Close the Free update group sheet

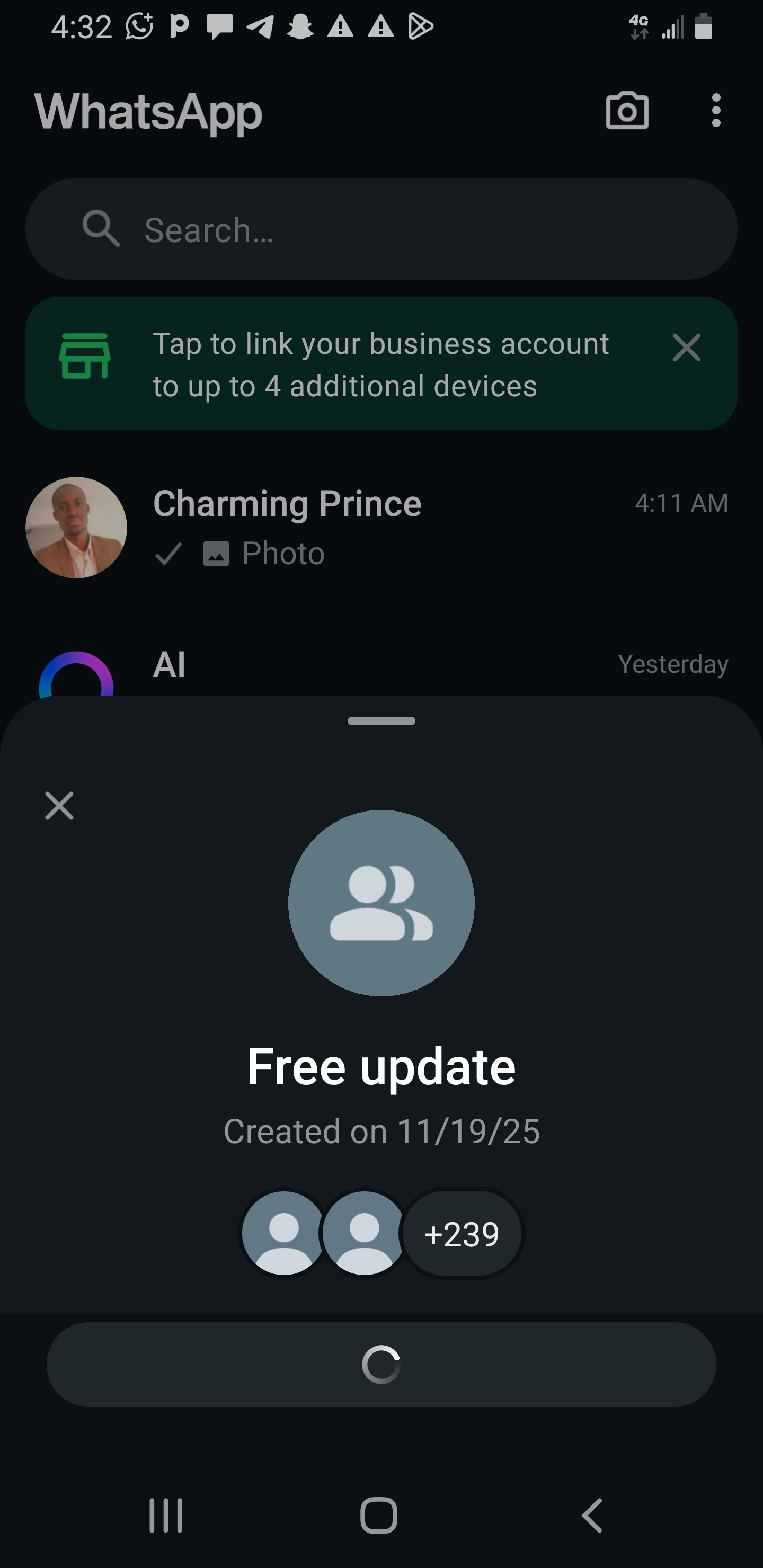[x=59, y=806]
